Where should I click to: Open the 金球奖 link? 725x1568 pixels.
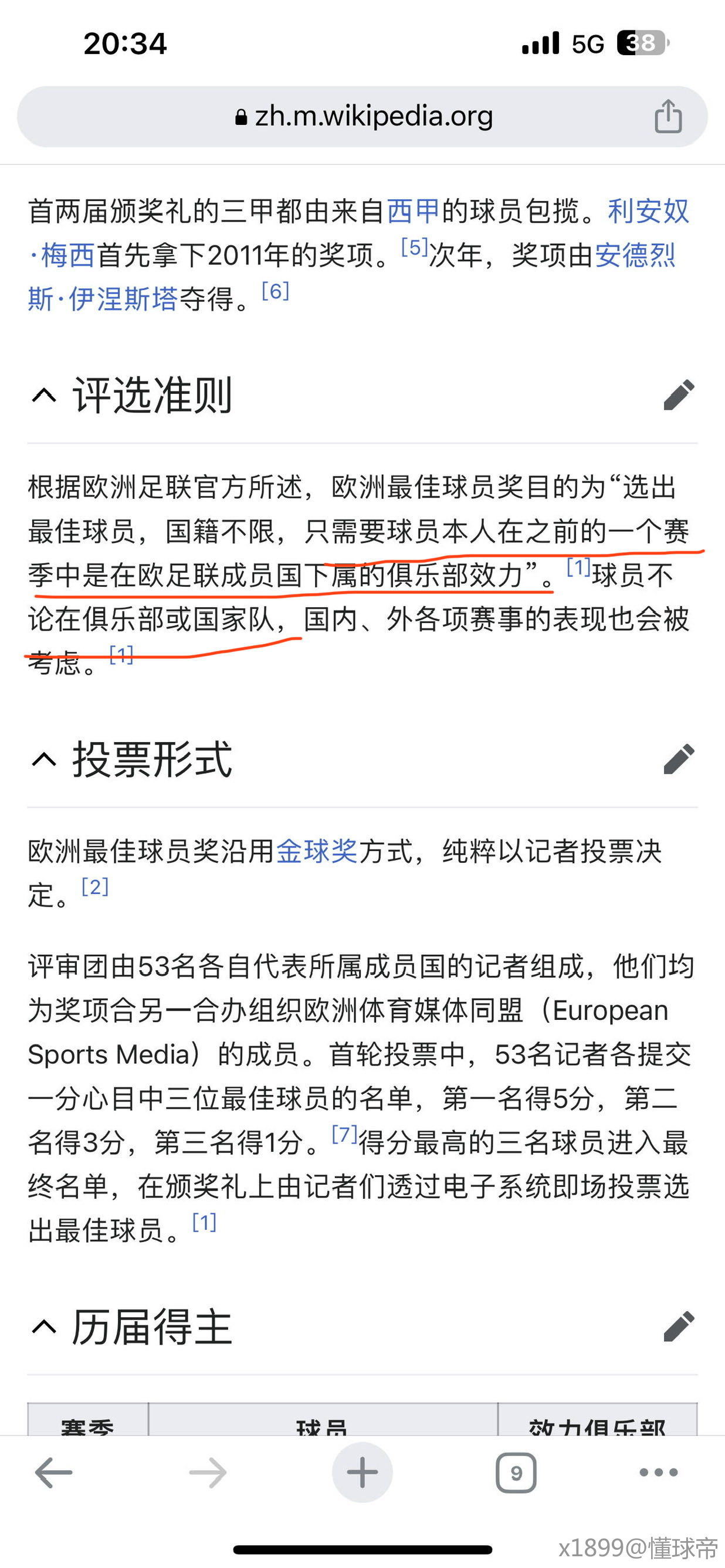pyautogui.click(x=316, y=851)
